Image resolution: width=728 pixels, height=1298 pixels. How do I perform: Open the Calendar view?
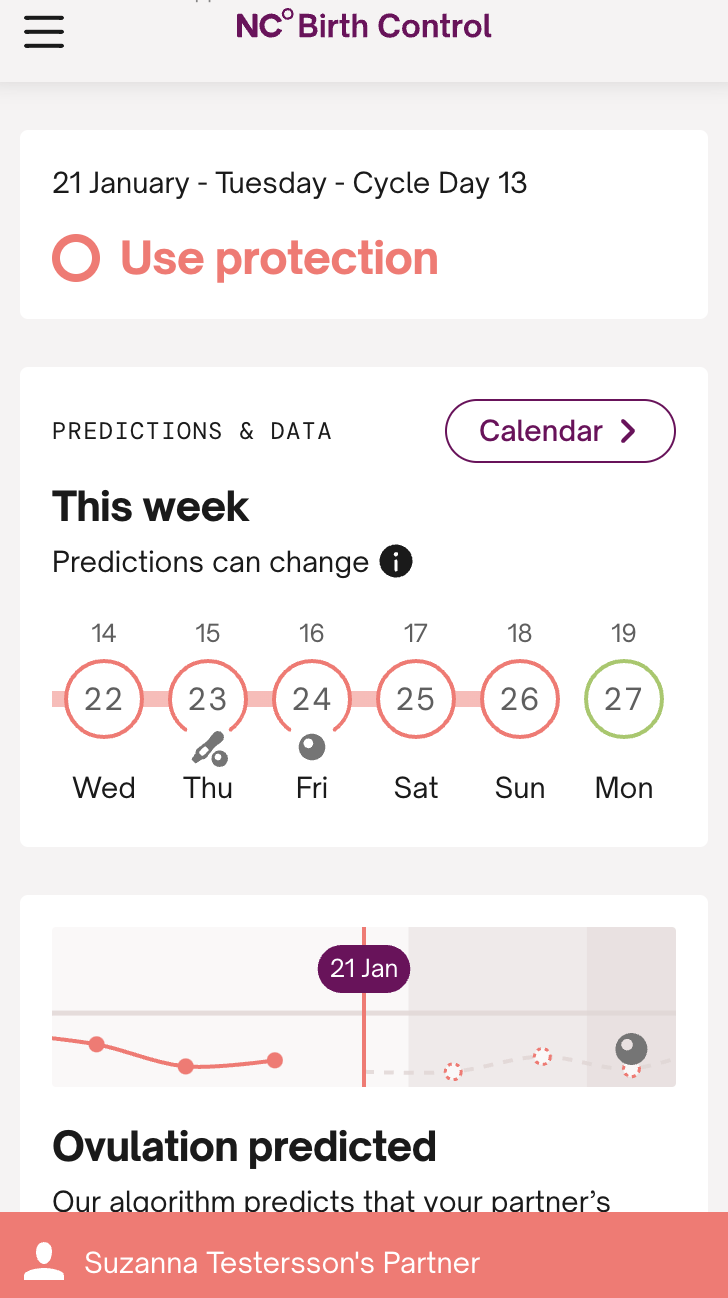(x=560, y=431)
